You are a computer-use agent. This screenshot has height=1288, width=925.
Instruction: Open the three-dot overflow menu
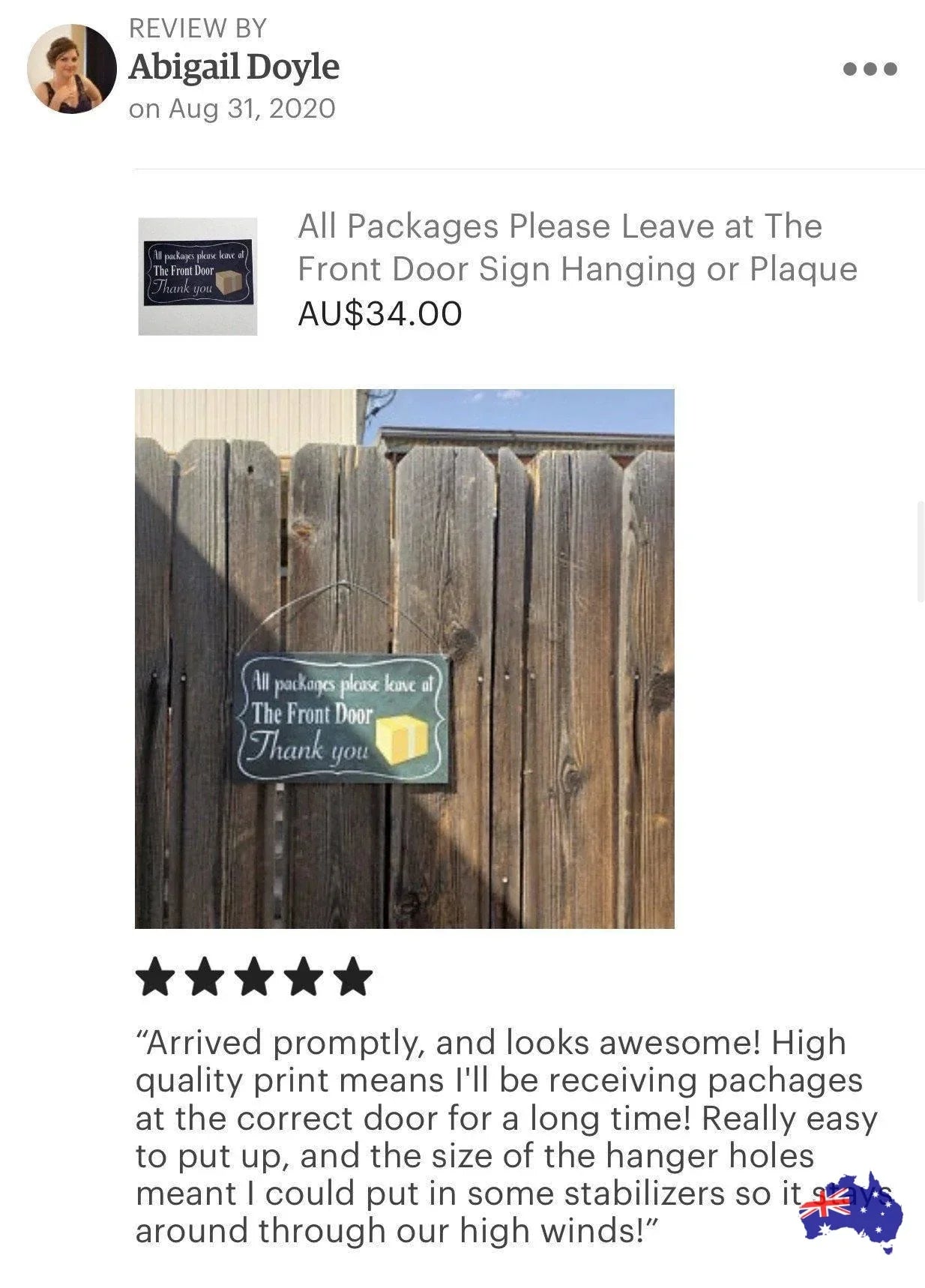click(870, 69)
